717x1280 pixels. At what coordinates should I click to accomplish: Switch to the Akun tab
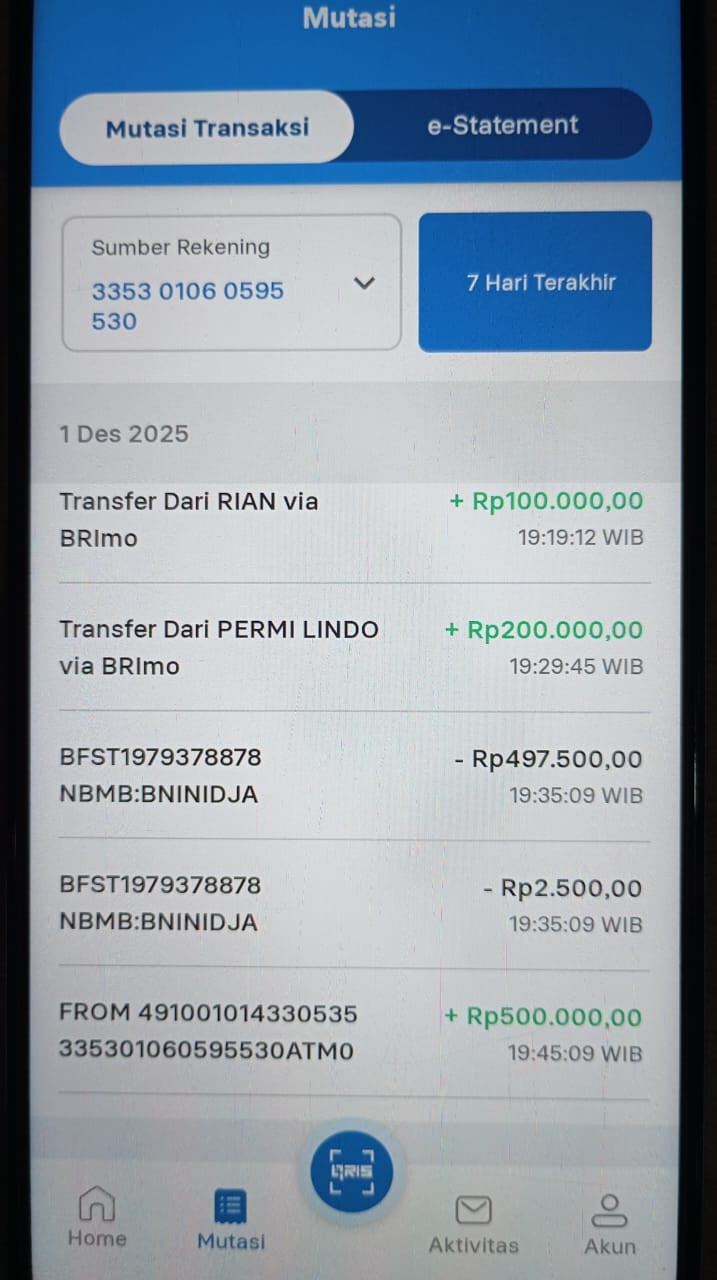[x=609, y=1225]
